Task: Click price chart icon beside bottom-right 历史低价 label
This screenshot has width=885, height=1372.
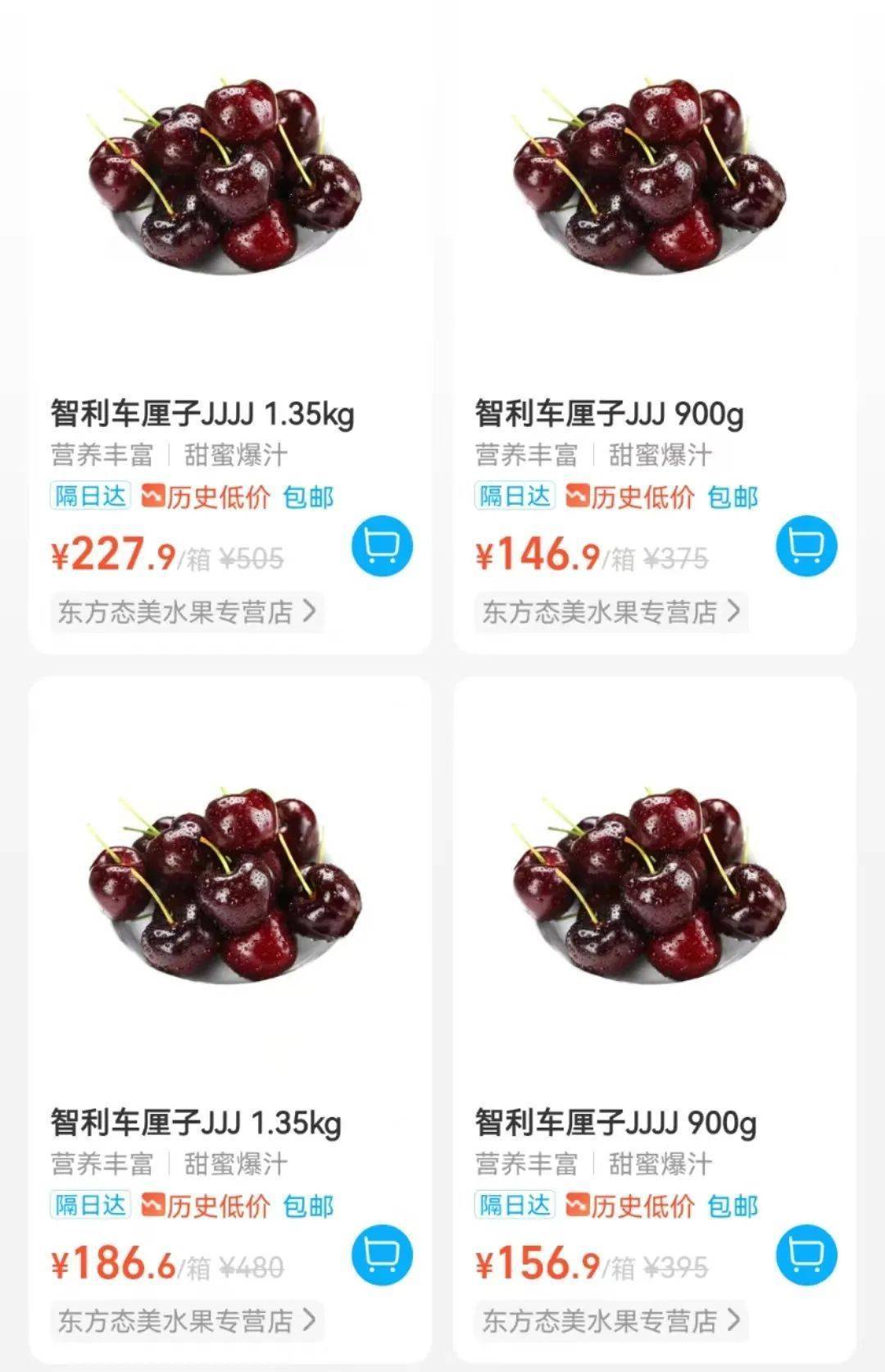Action: pos(579,1205)
